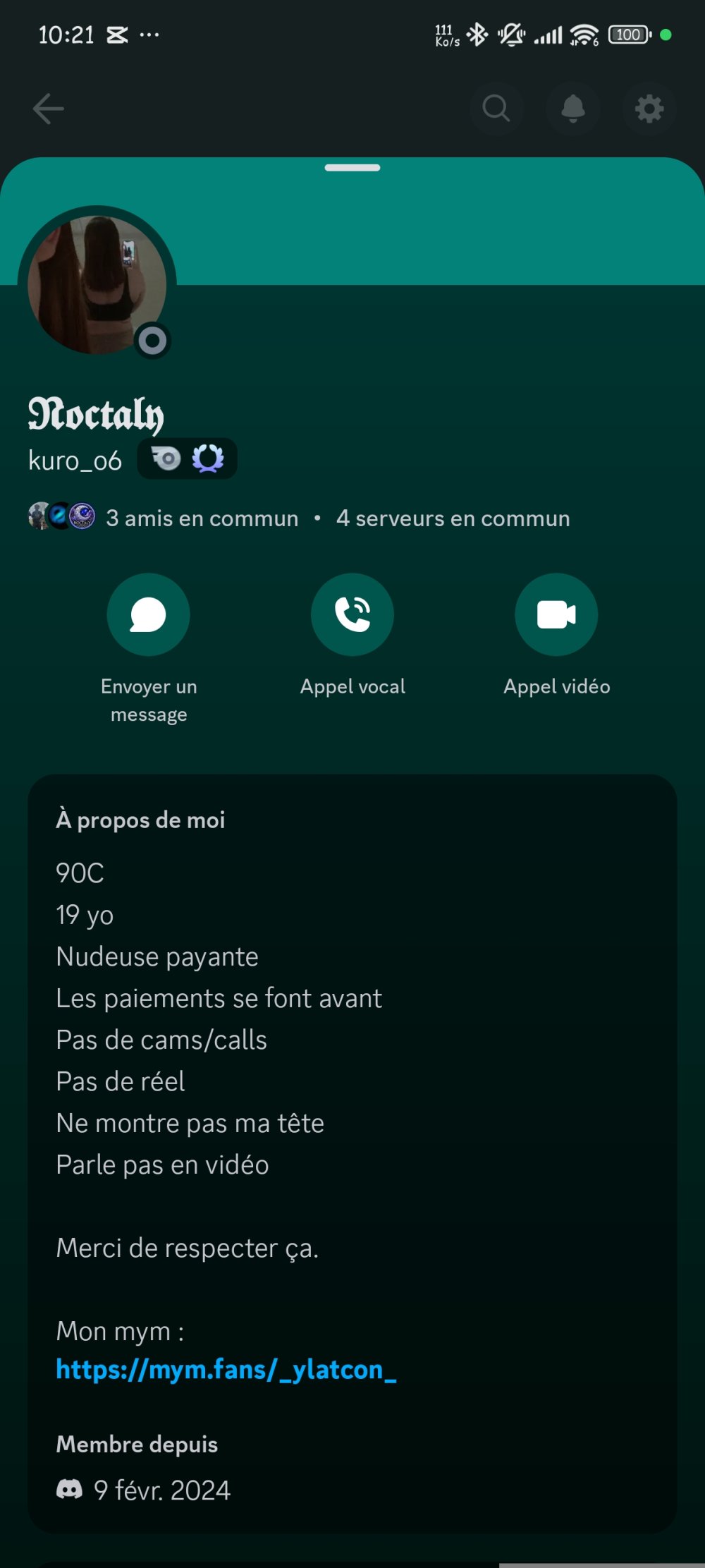Open the mym.fans link in the bio
The width and height of the screenshot is (705, 1568).
coord(226,1371)
